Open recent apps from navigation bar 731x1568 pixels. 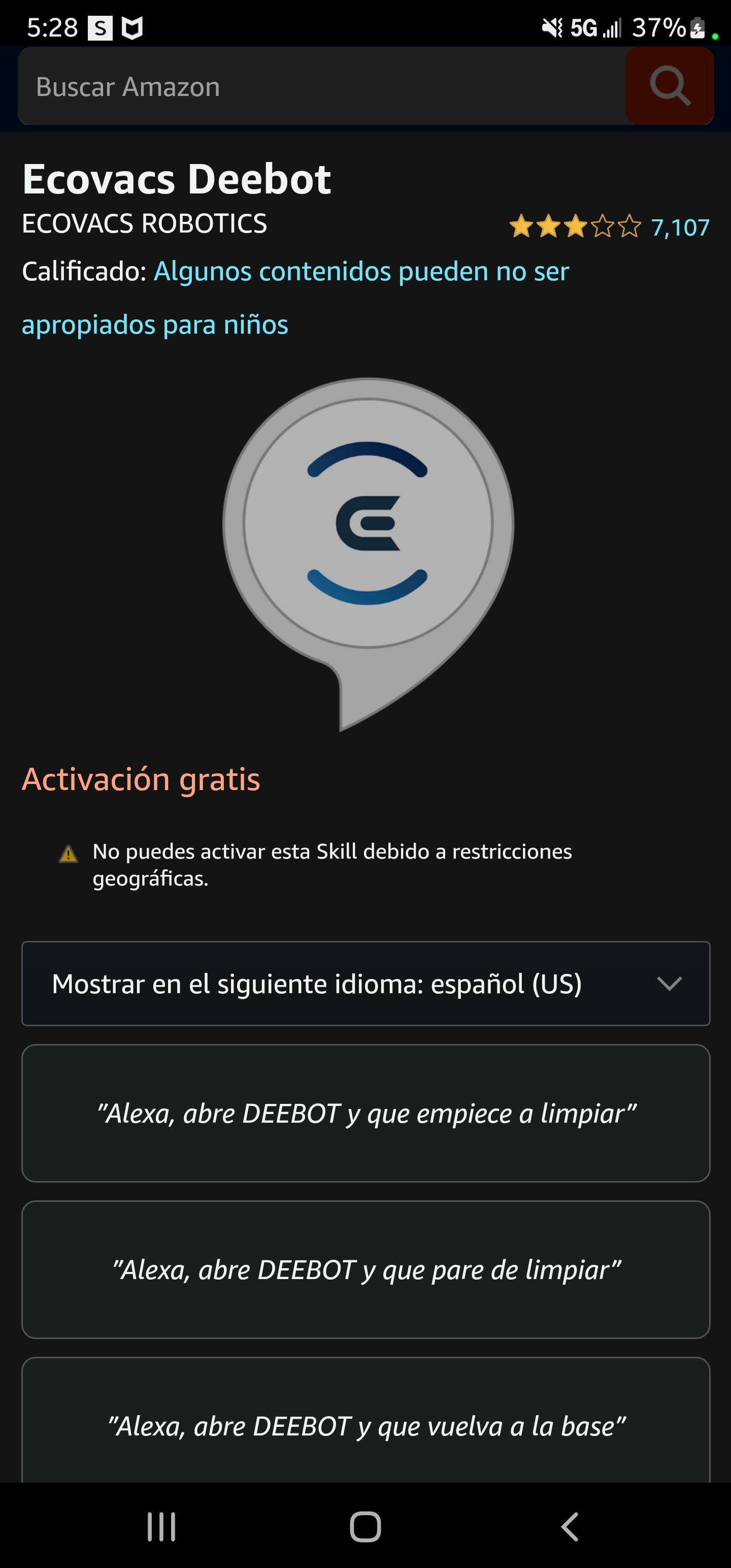(x=161, y=1526)
